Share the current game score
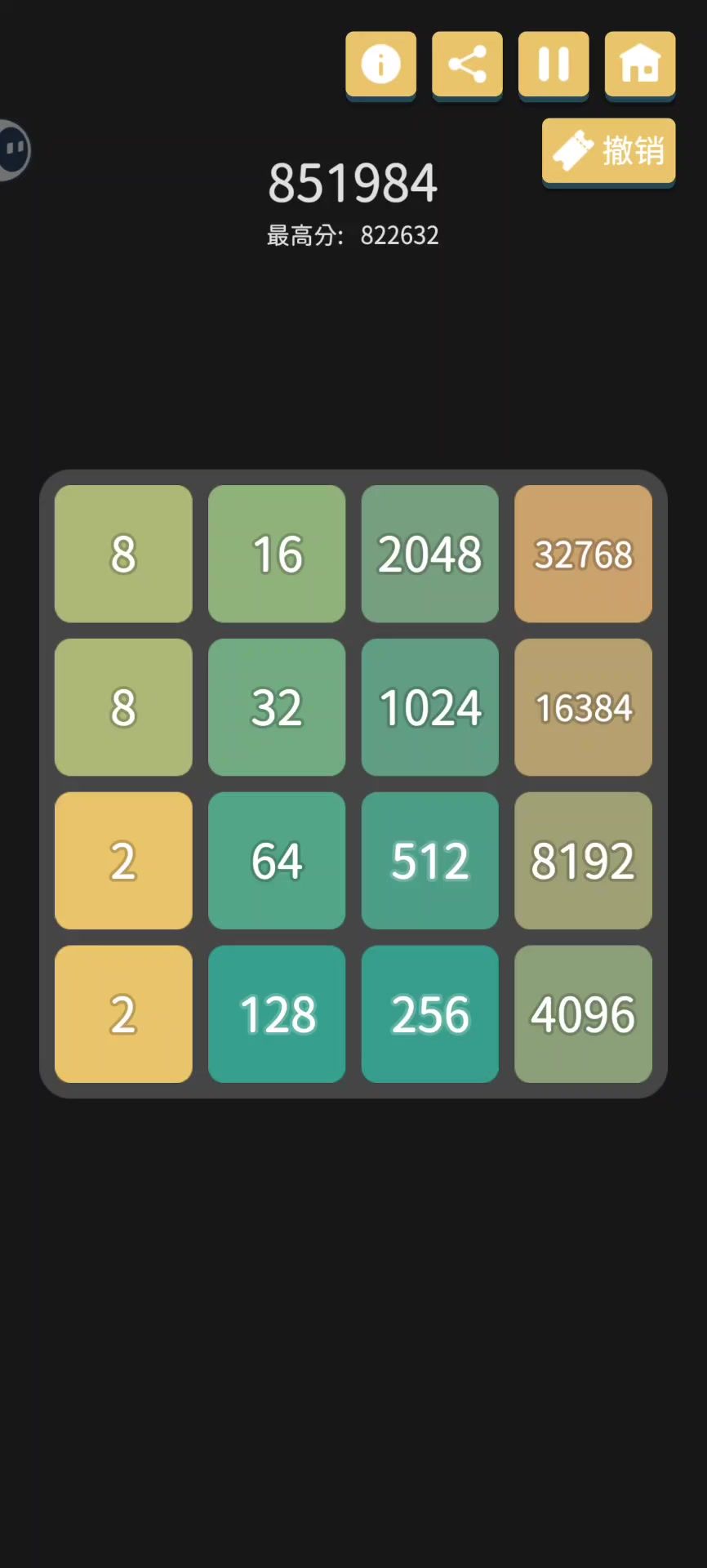Viewport: 707px width, 1568px height. pyautogui.click(x=467, y=65)
